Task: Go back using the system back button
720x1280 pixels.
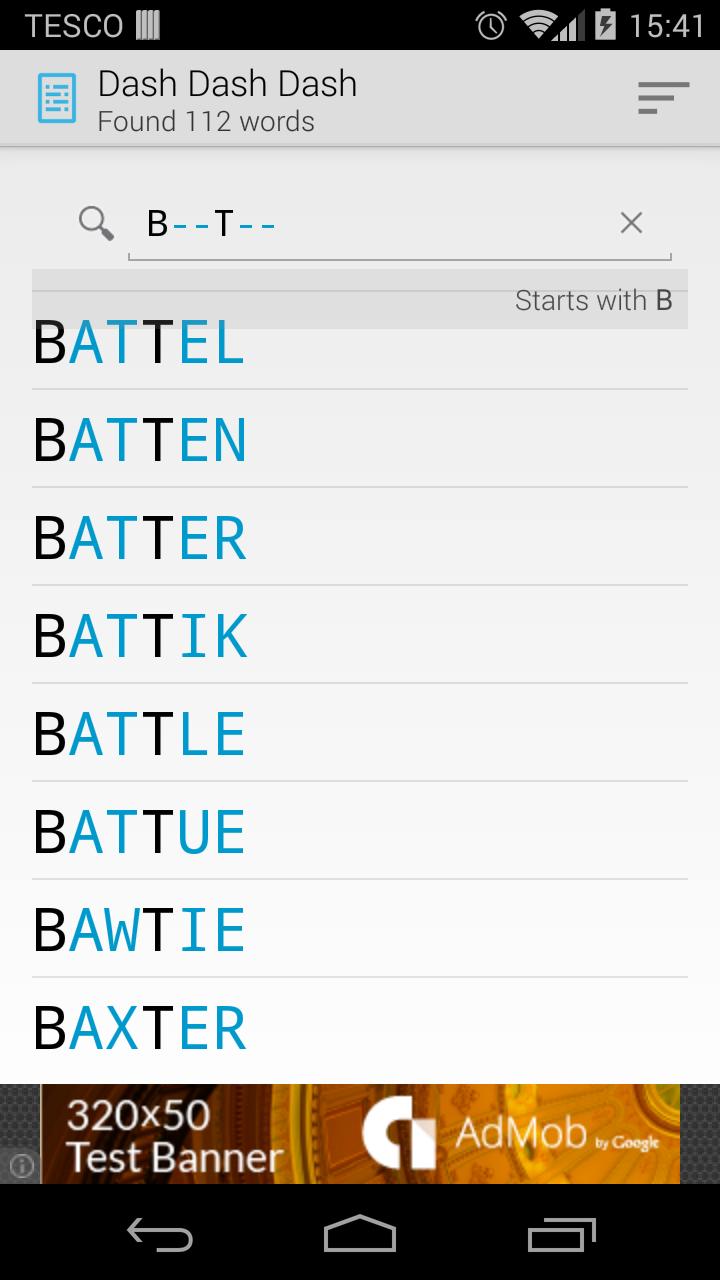Action: coord(160,1234)
